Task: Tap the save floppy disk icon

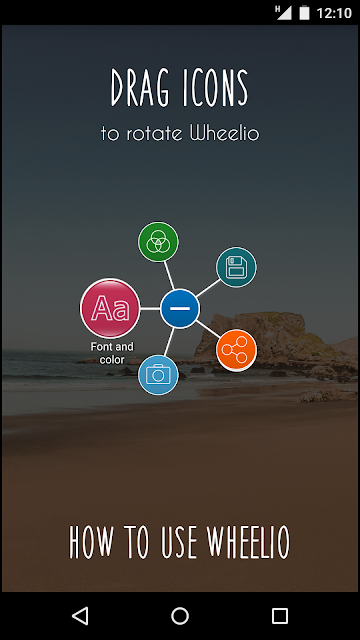Action: (x=236, y=267)
